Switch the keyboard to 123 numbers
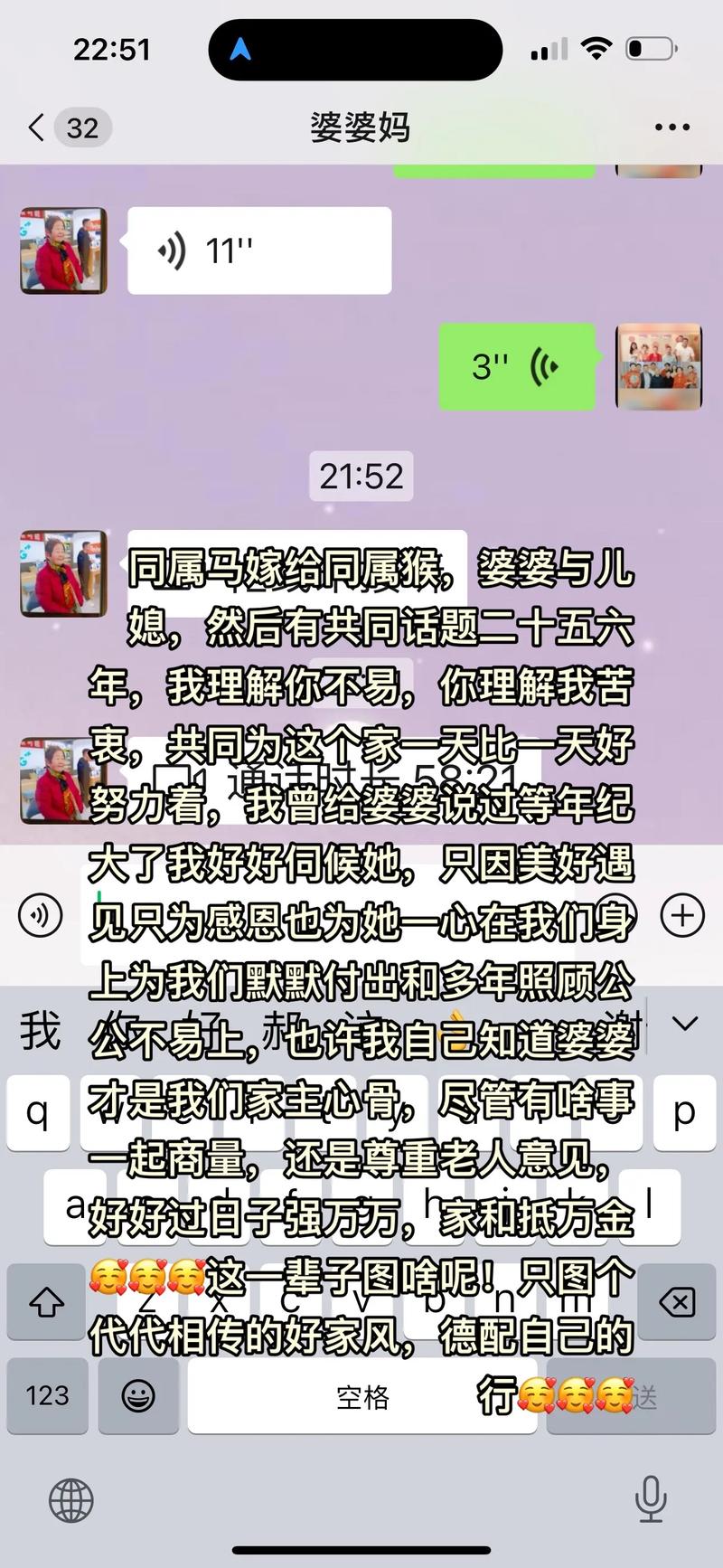Screen dimensions: 723x1568 point(47,1395)
